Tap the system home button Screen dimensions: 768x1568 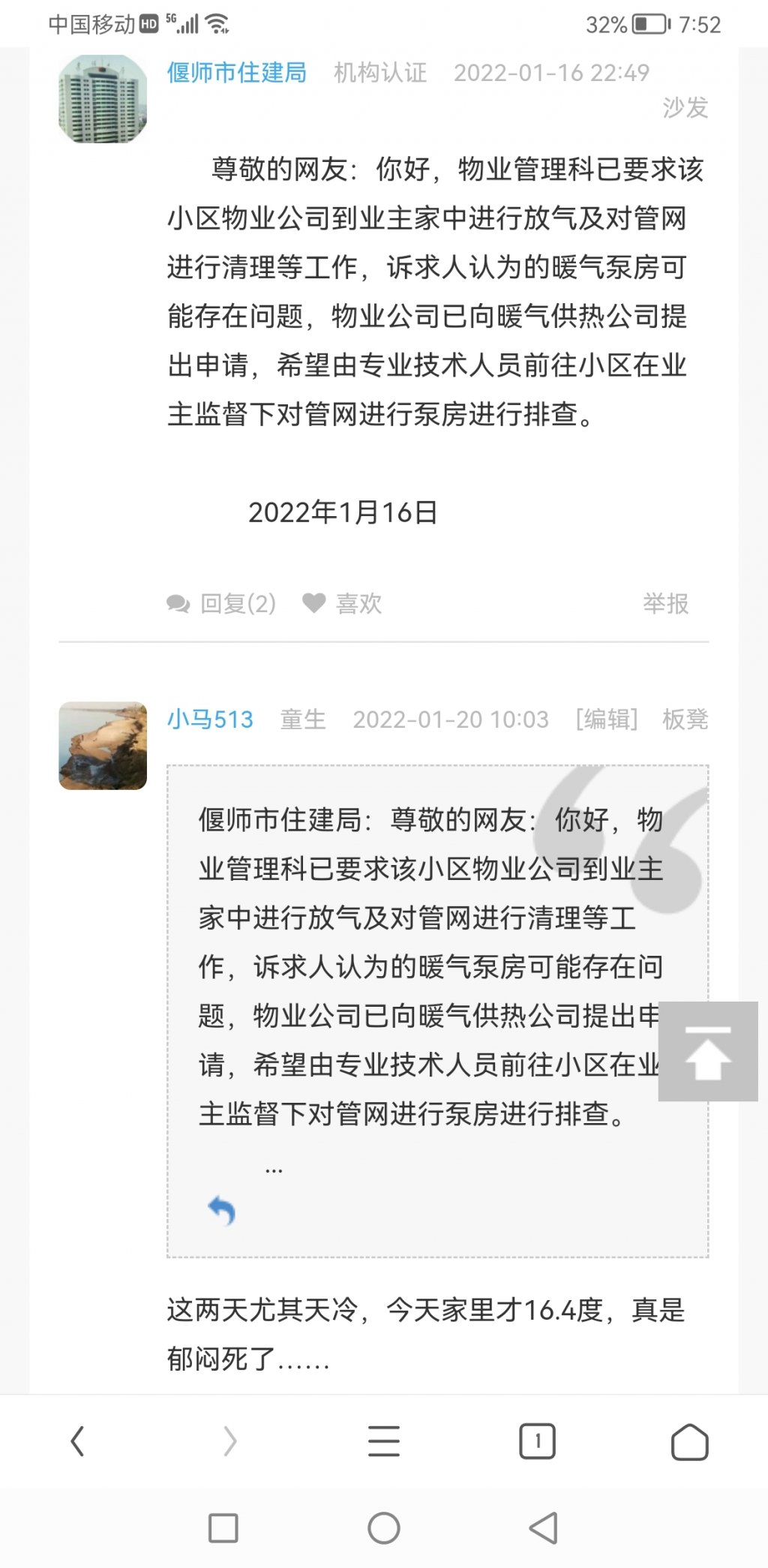click(384, 1528)
